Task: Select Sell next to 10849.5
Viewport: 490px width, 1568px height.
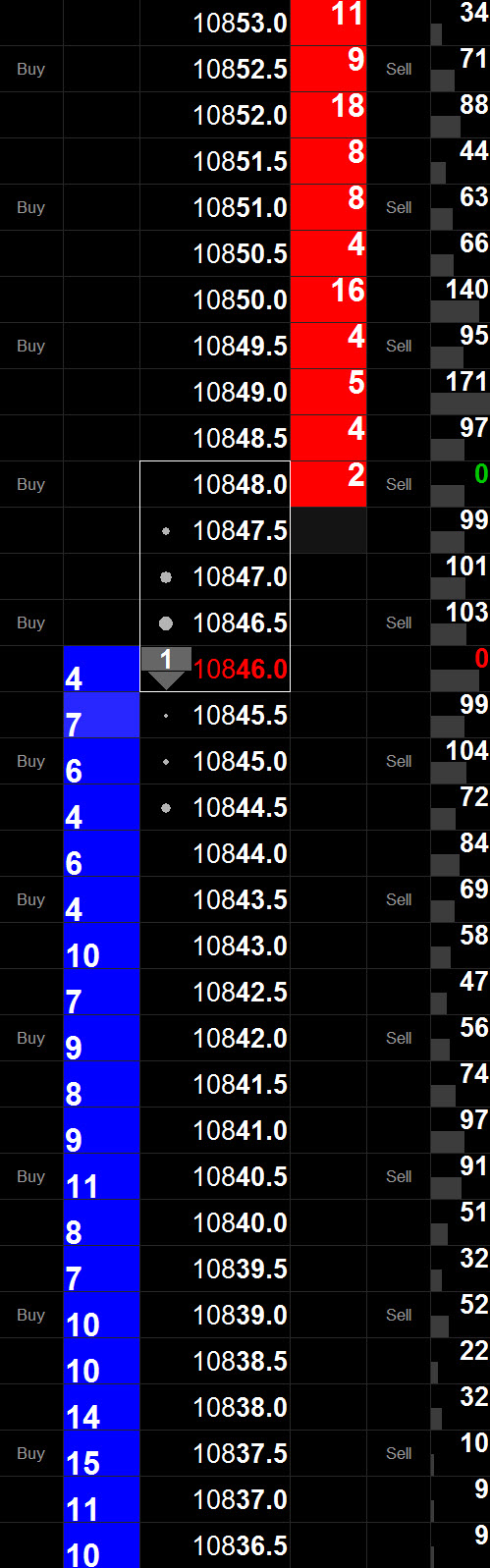Action: click(399, 347)
